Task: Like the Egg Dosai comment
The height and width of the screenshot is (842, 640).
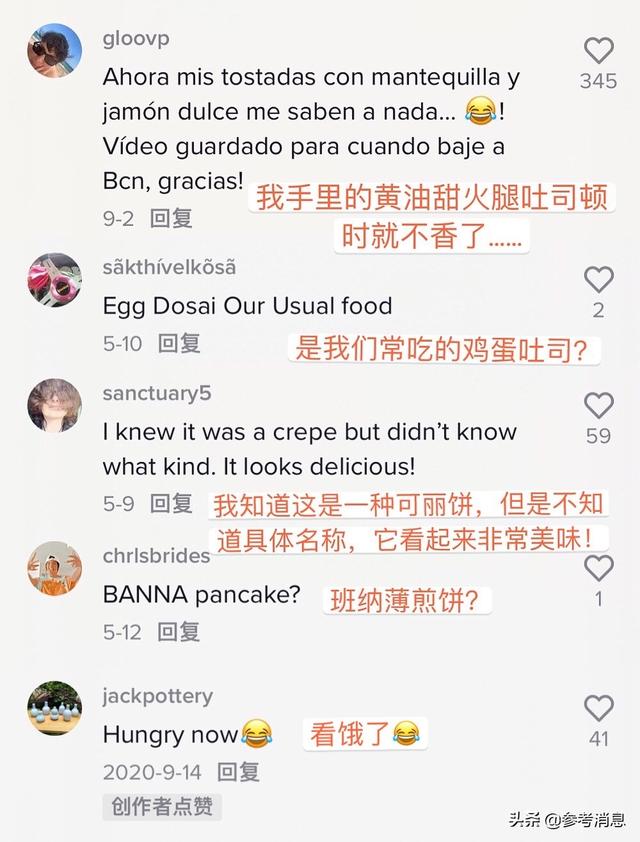Action: pos(598,280)
